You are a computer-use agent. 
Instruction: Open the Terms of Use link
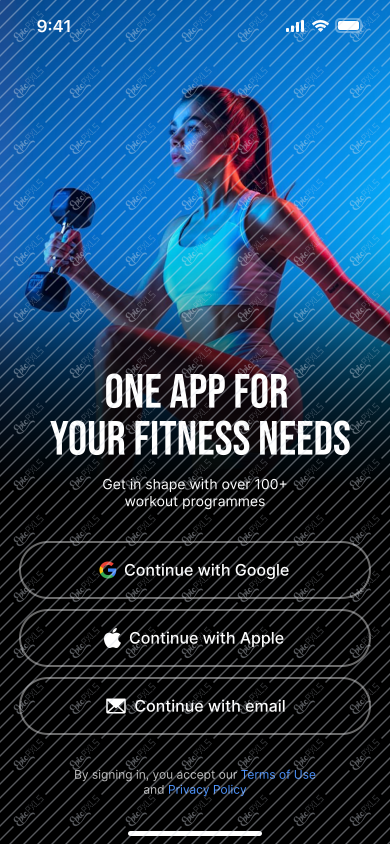pyautogui.click(x=278, y=775)
